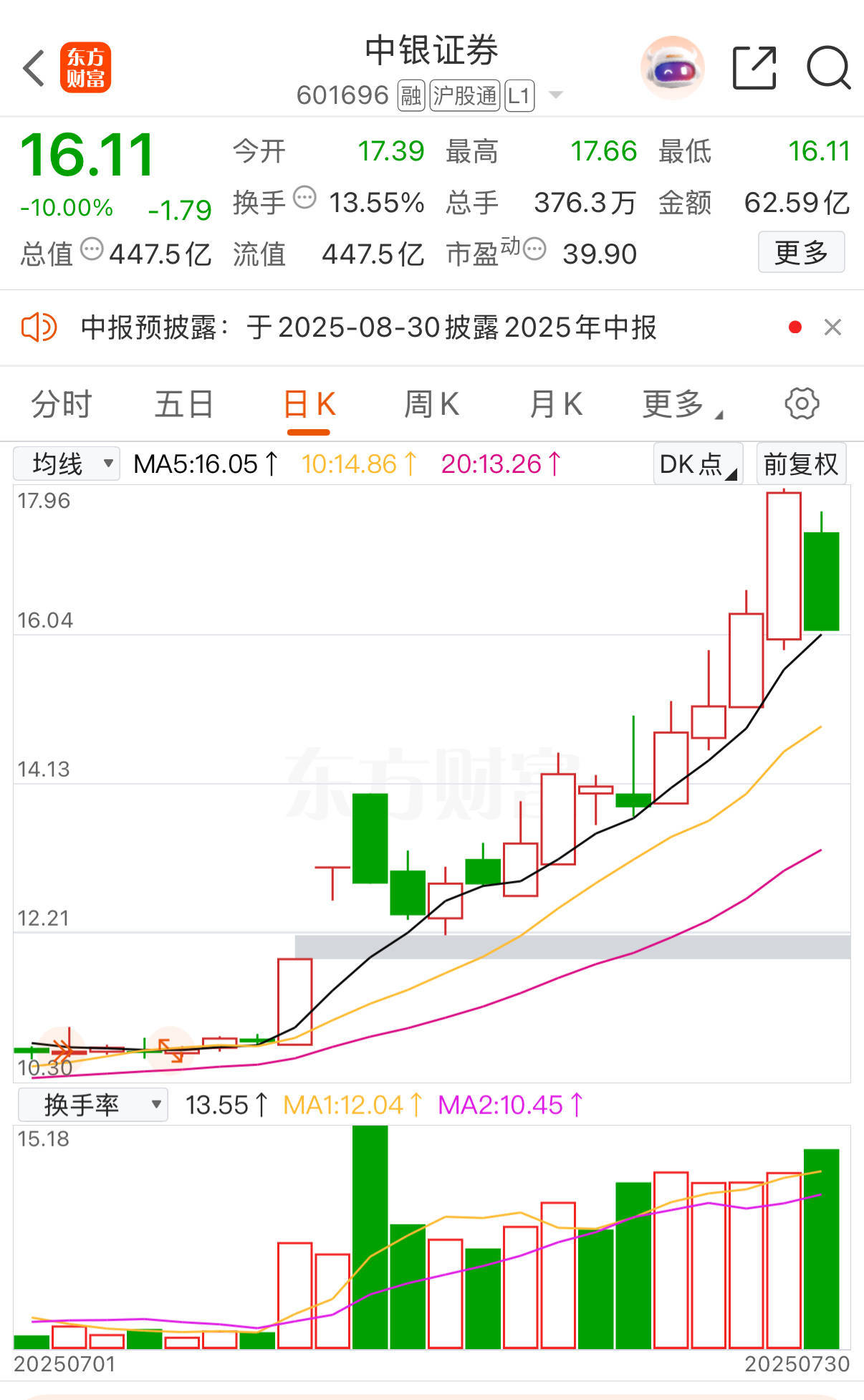Expand the DK点 options

[x=696, y=464]
